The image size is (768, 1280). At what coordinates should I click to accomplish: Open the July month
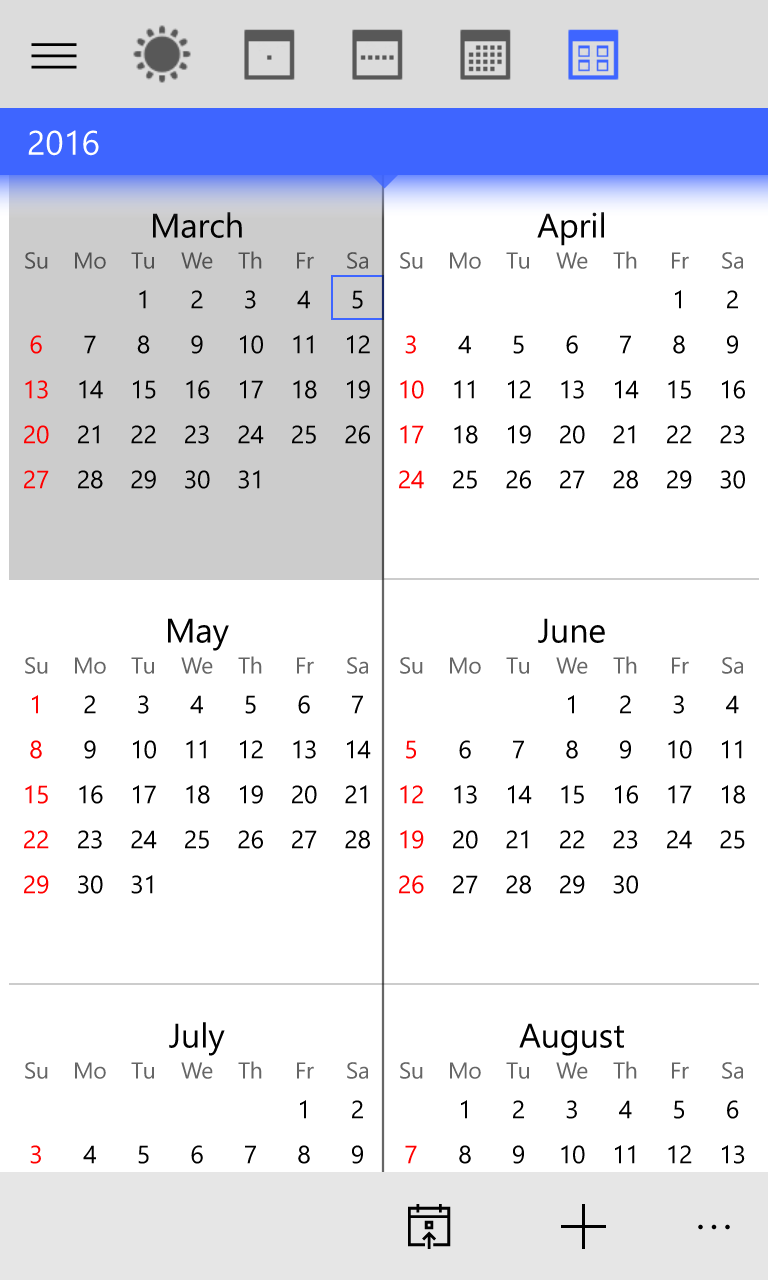[x=197, y=1036]
